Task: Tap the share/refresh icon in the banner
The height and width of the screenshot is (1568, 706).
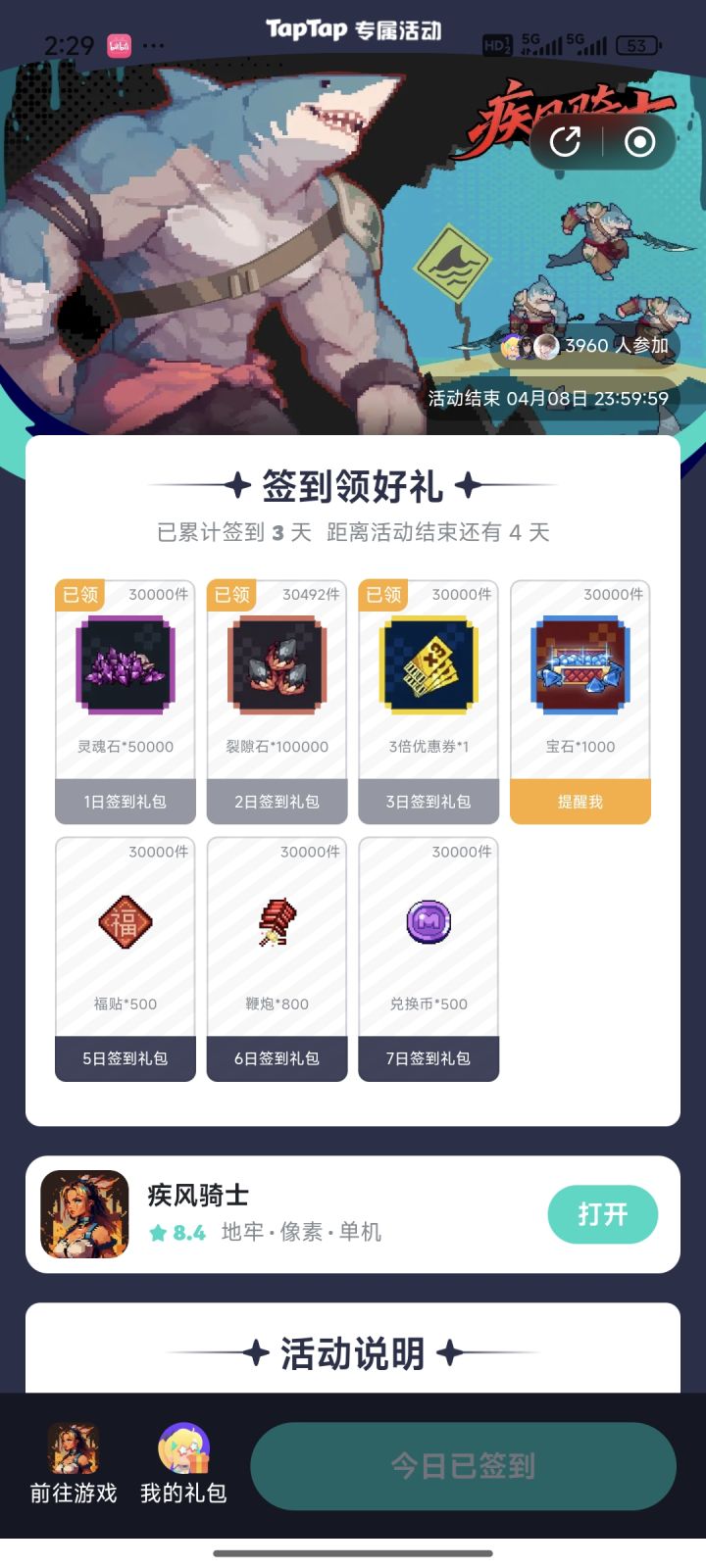Action: tap(566, 140)
